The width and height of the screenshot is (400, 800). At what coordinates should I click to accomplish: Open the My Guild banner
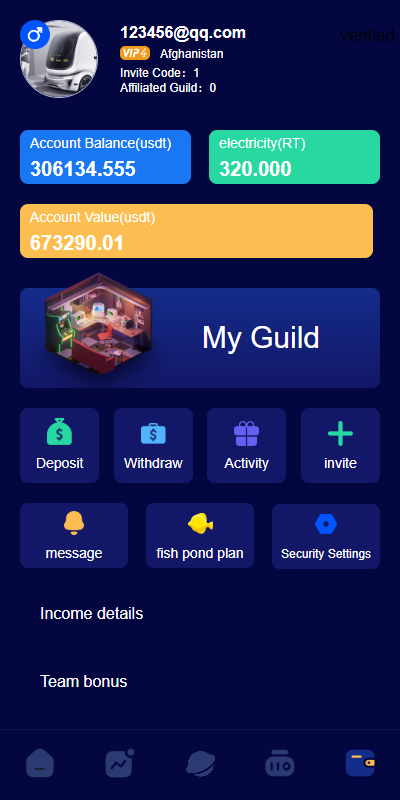[200, 338]
